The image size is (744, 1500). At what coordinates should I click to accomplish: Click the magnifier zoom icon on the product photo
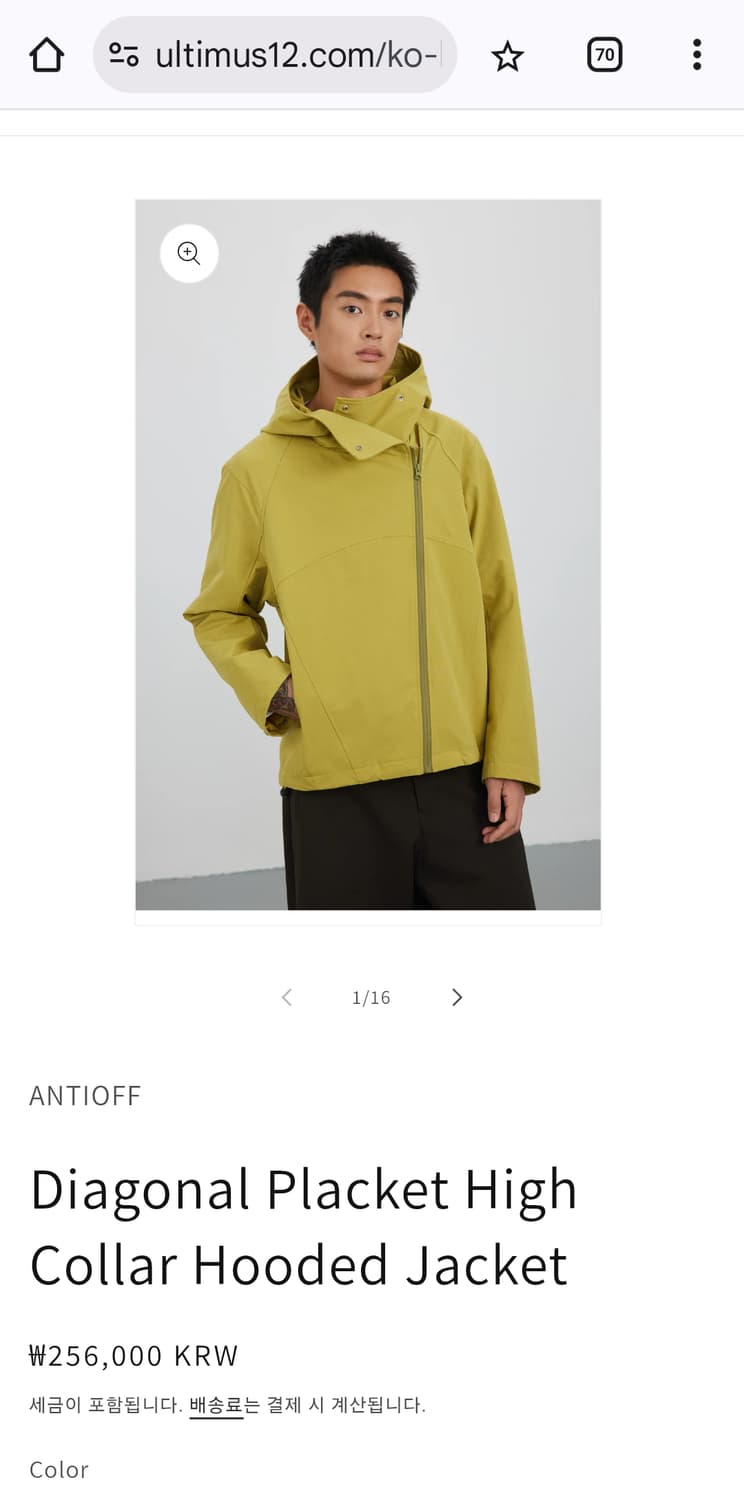189,254
